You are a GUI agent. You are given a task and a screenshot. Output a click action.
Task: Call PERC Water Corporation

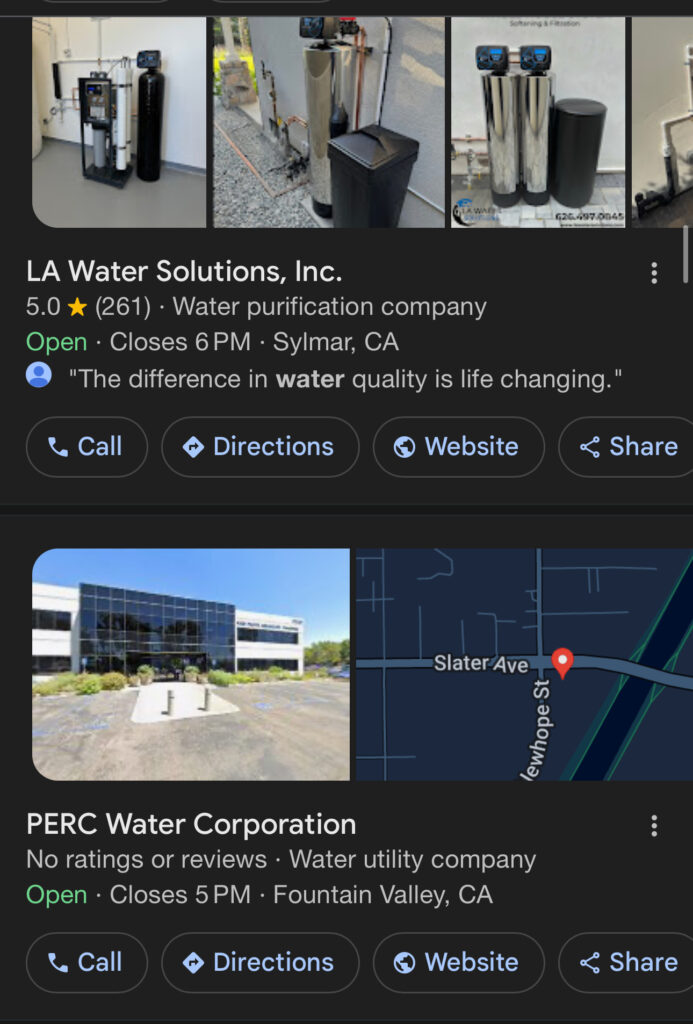pyautogui.click(x=87, y=962)
